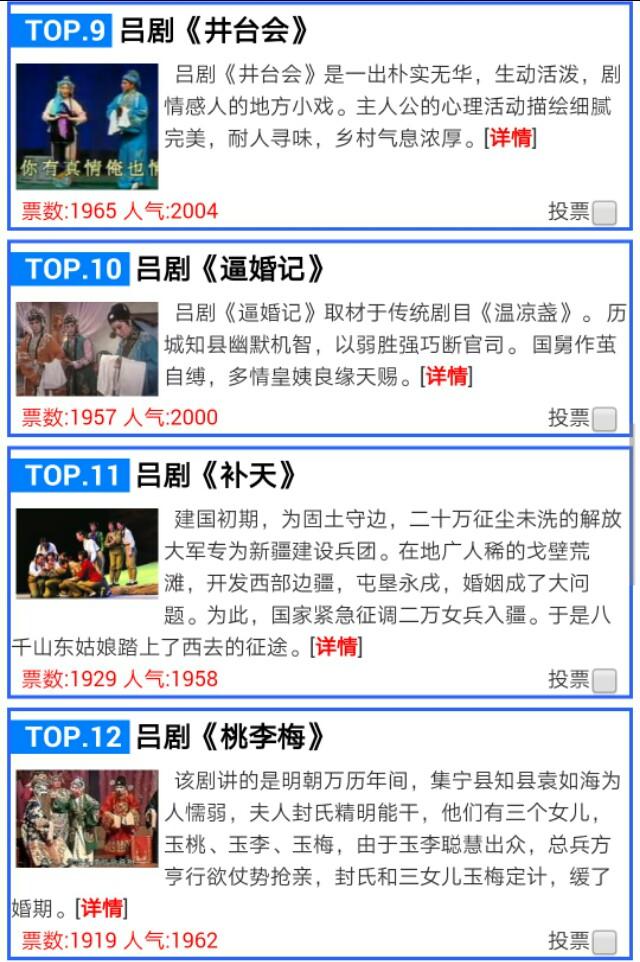
Task: View 详情 for 《逼婚记》
Action: [x=446, y=376]
